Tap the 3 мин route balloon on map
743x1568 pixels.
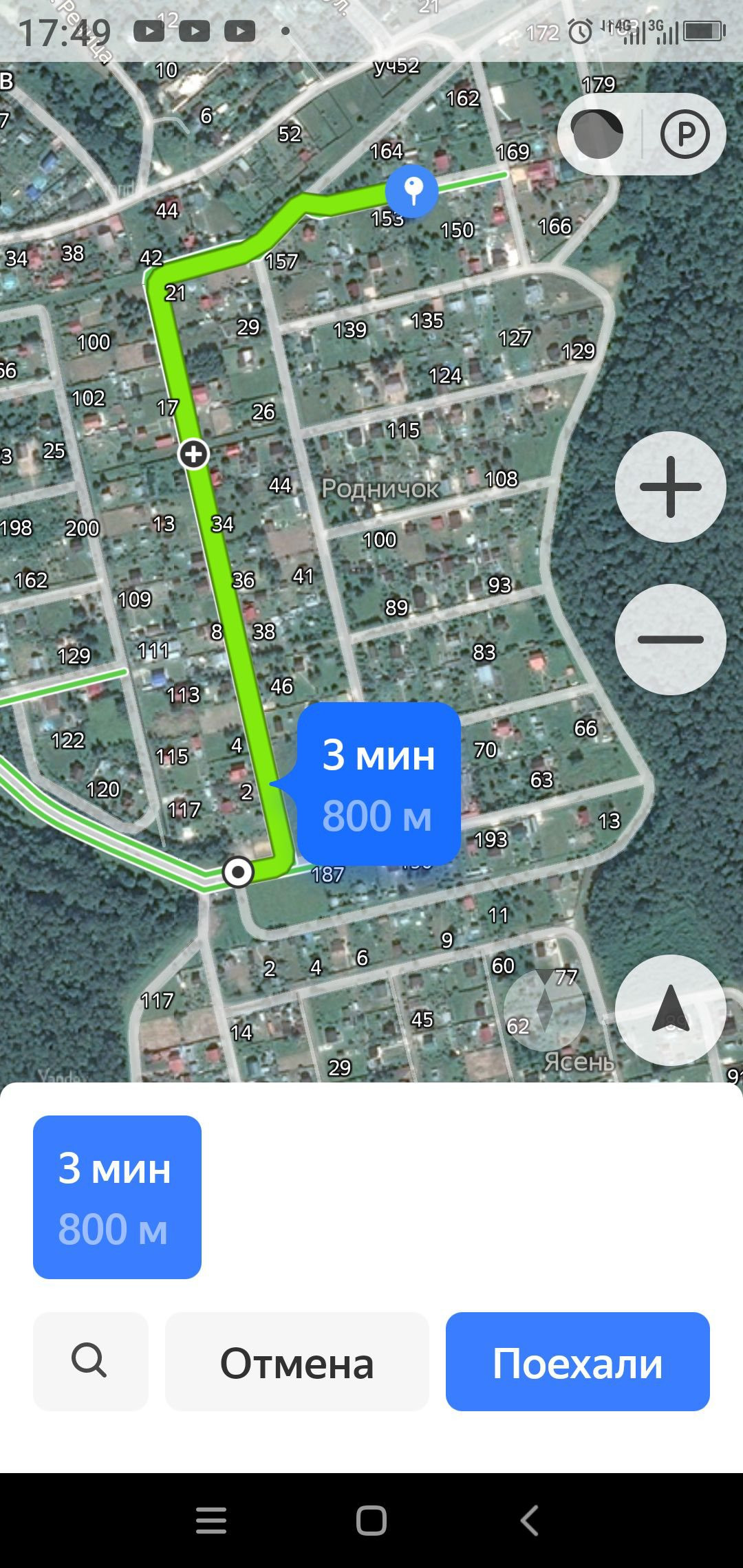click(378, 784)
